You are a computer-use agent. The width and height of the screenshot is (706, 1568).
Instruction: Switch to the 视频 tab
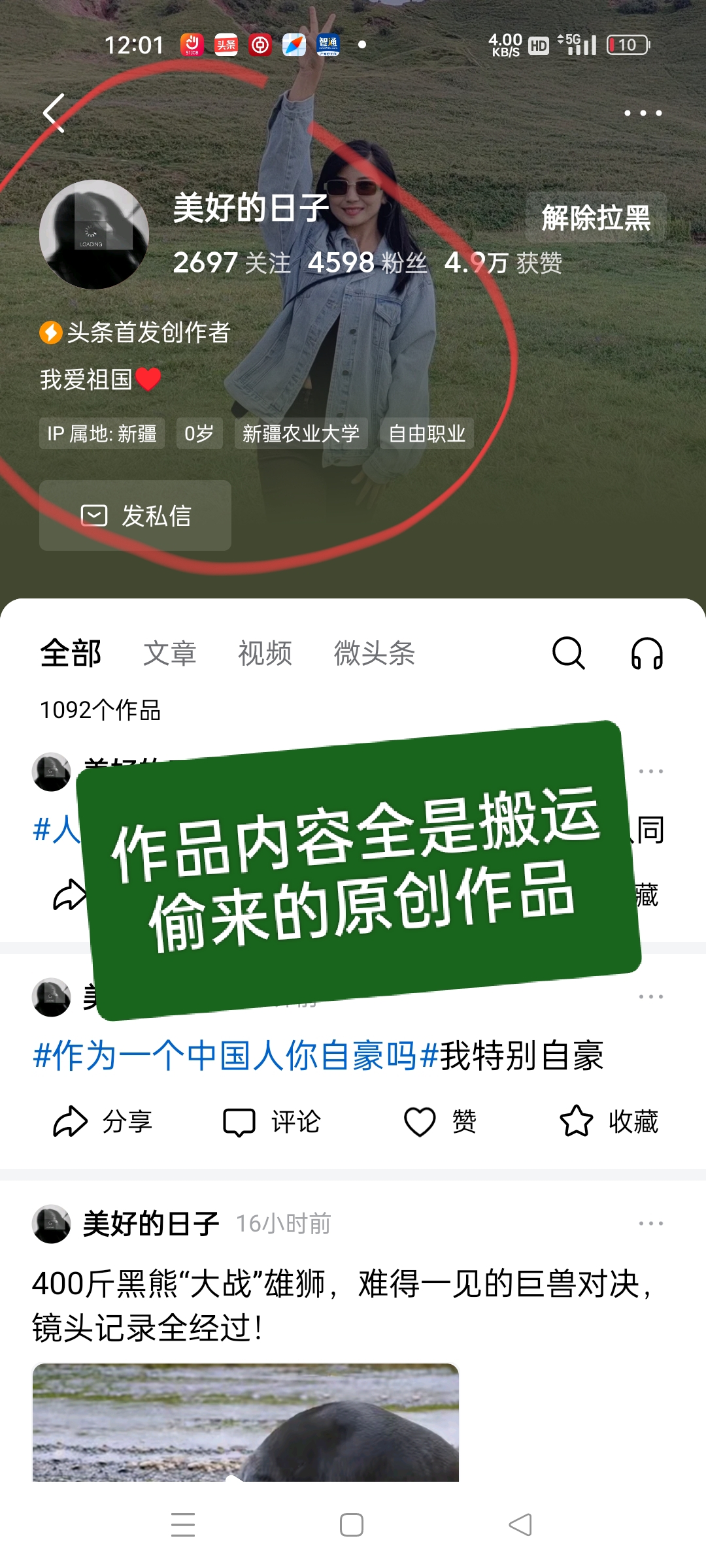(x=265, y=653)
